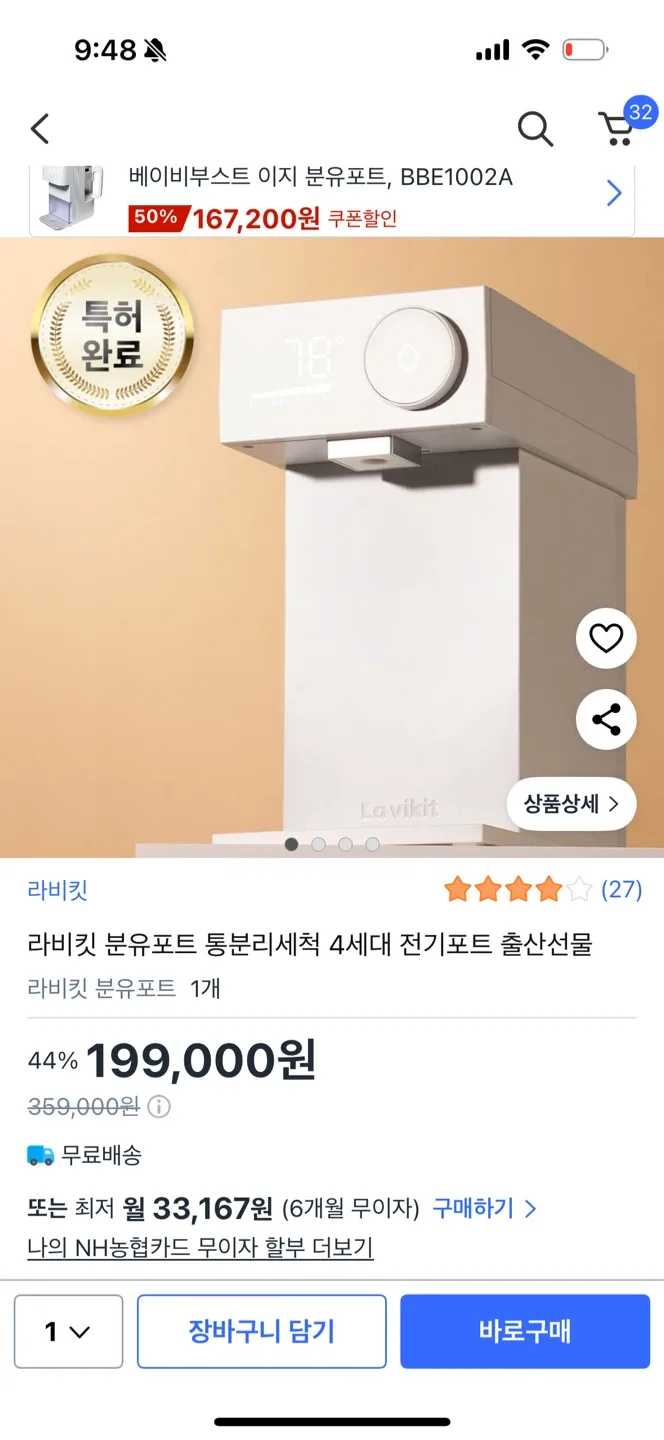Image resolution: width=664 pixels, height=1440 pixels.
Task: Tap 구매하기 for interest-free installment
Action: (x=484, y=1208)
